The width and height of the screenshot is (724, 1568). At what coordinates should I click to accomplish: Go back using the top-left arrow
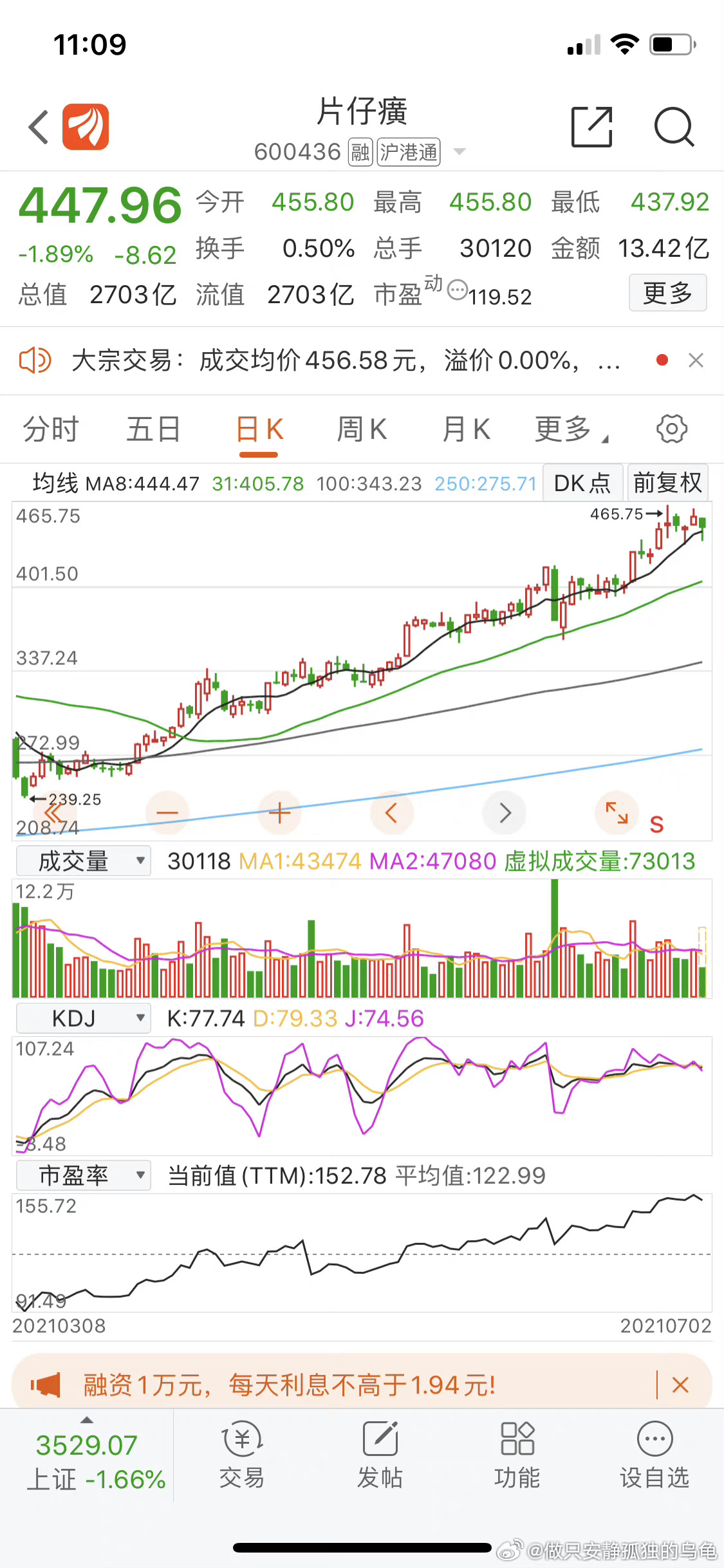(39, 127)
